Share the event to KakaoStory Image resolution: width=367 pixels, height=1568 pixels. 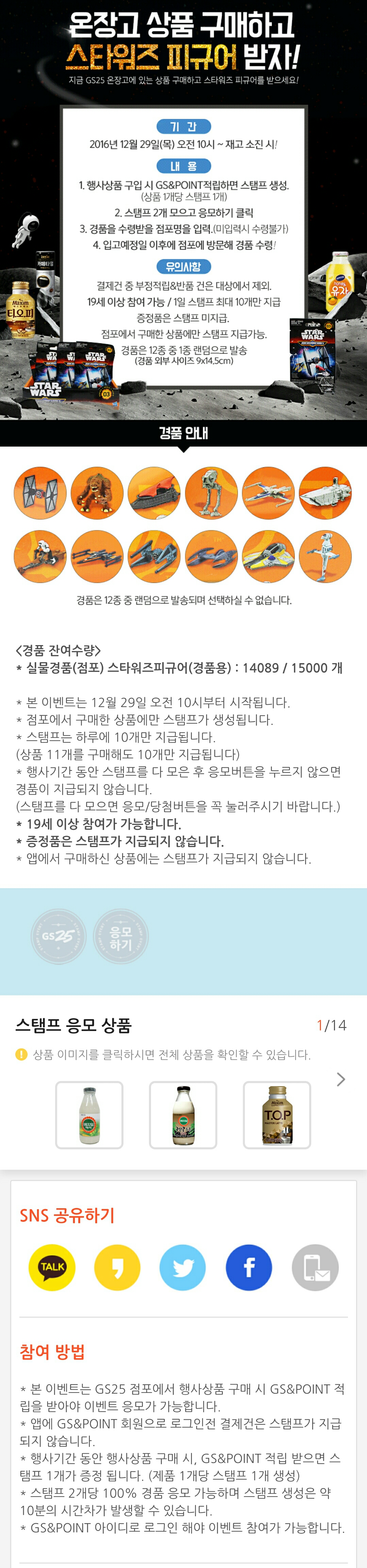117,1267
